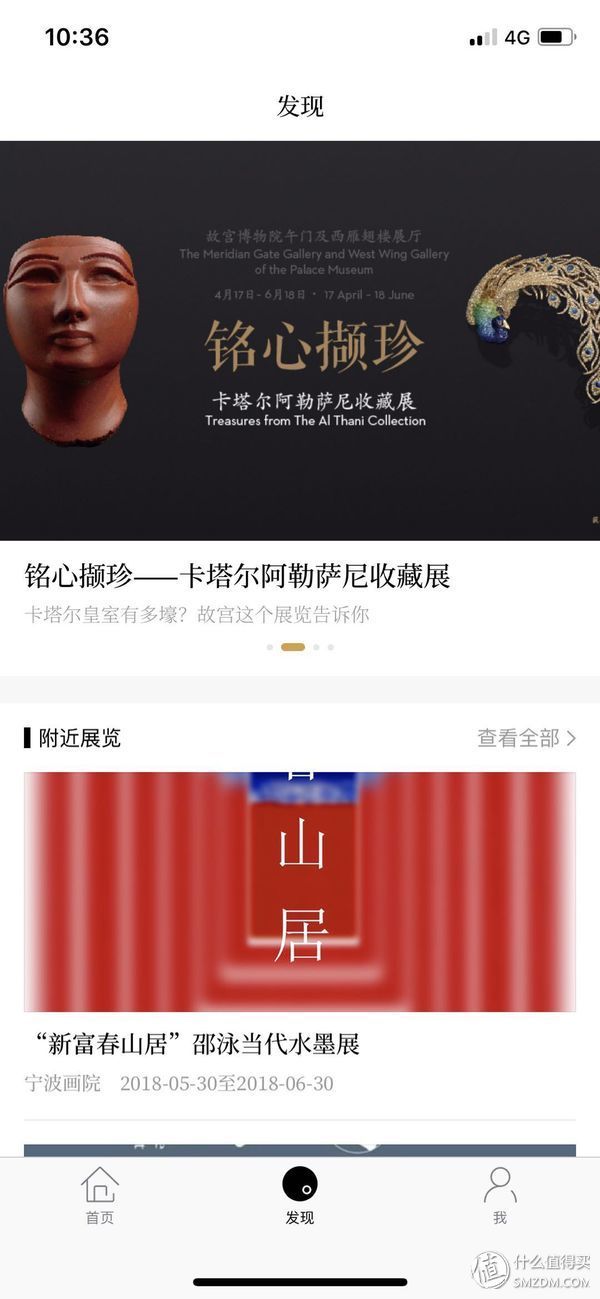
Task: Switch to the 首页 tab
Action: 100,1195
